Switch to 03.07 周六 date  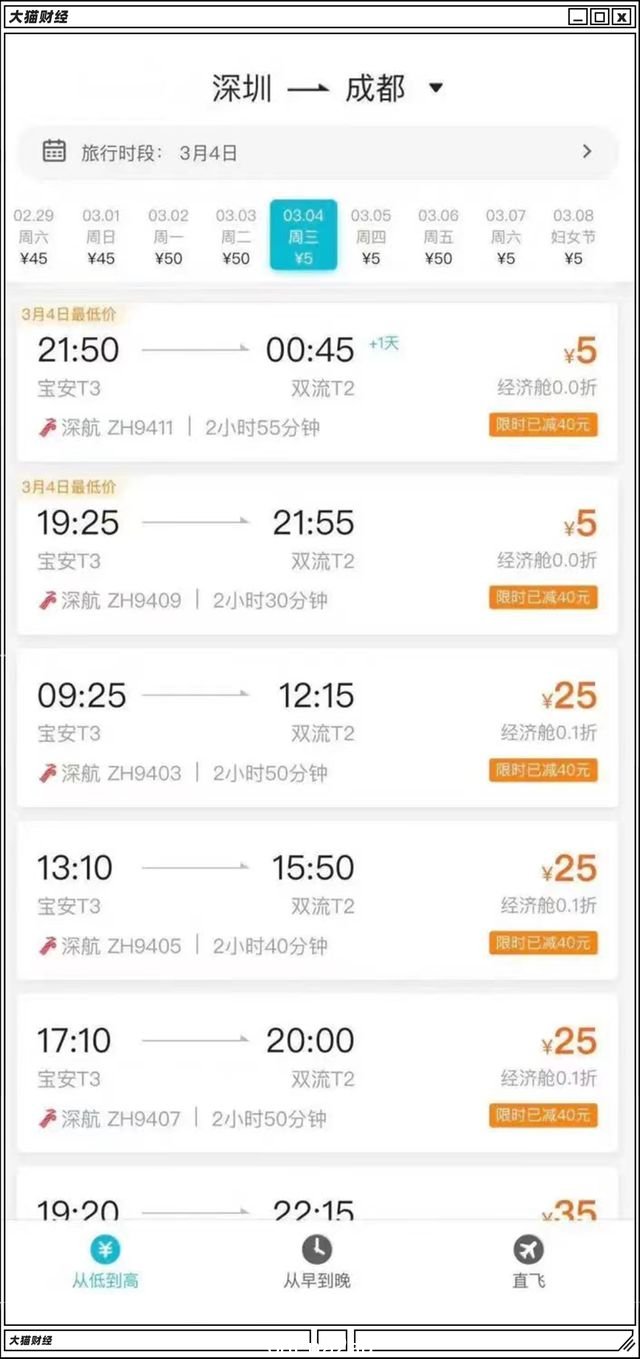[506, 237]
